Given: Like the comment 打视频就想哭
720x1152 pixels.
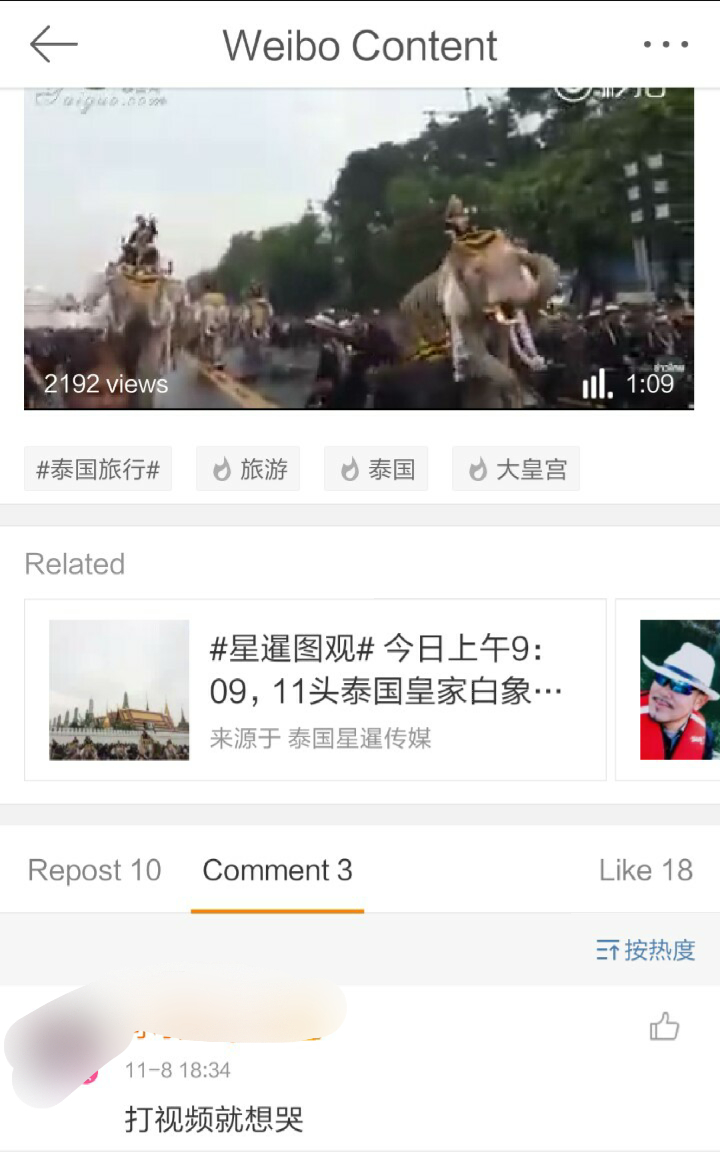Looking at the screenshot, I should [664, 1027].
